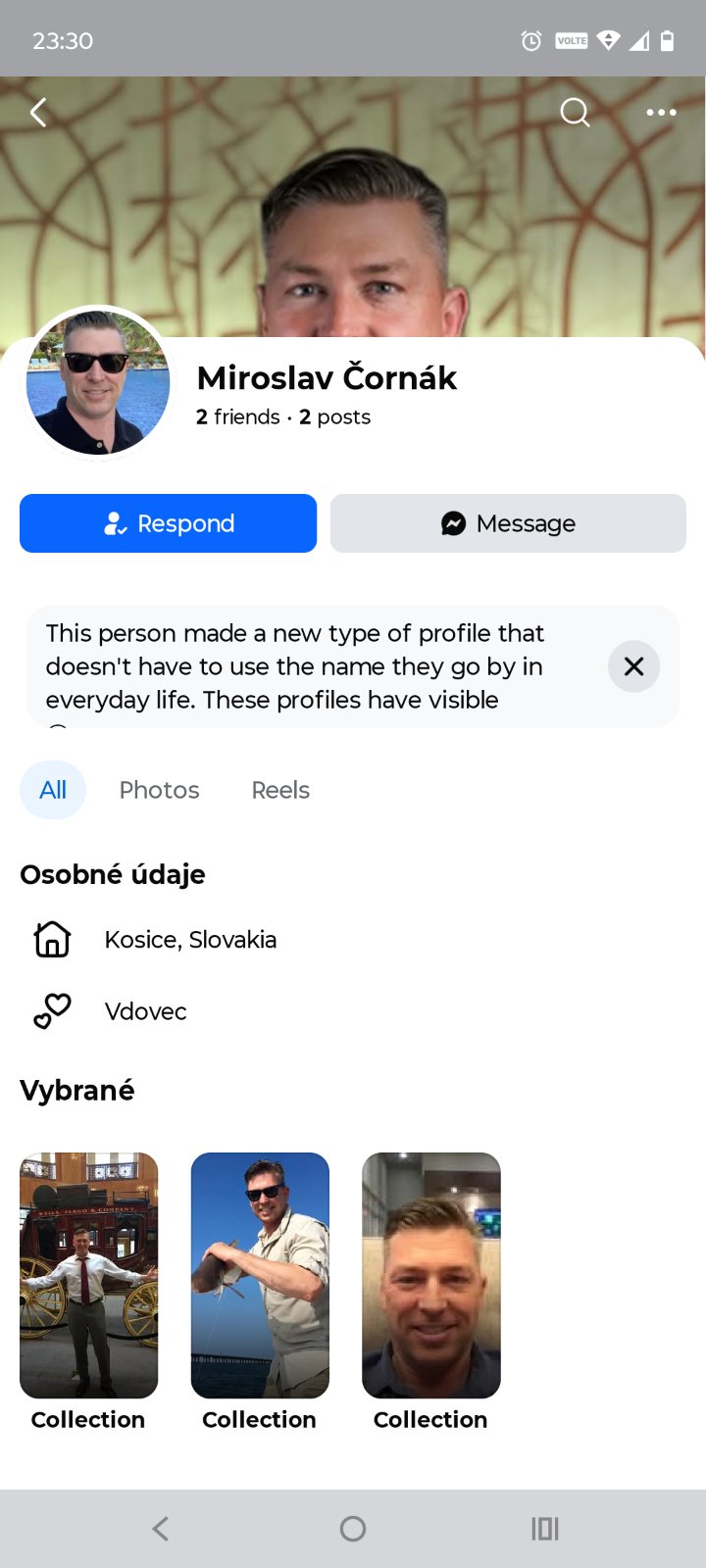The width and height of the screenshot is (706, 1568).
Task: Switch to the Photos tab
Action: pyautogui.click(x=159, y=790)
